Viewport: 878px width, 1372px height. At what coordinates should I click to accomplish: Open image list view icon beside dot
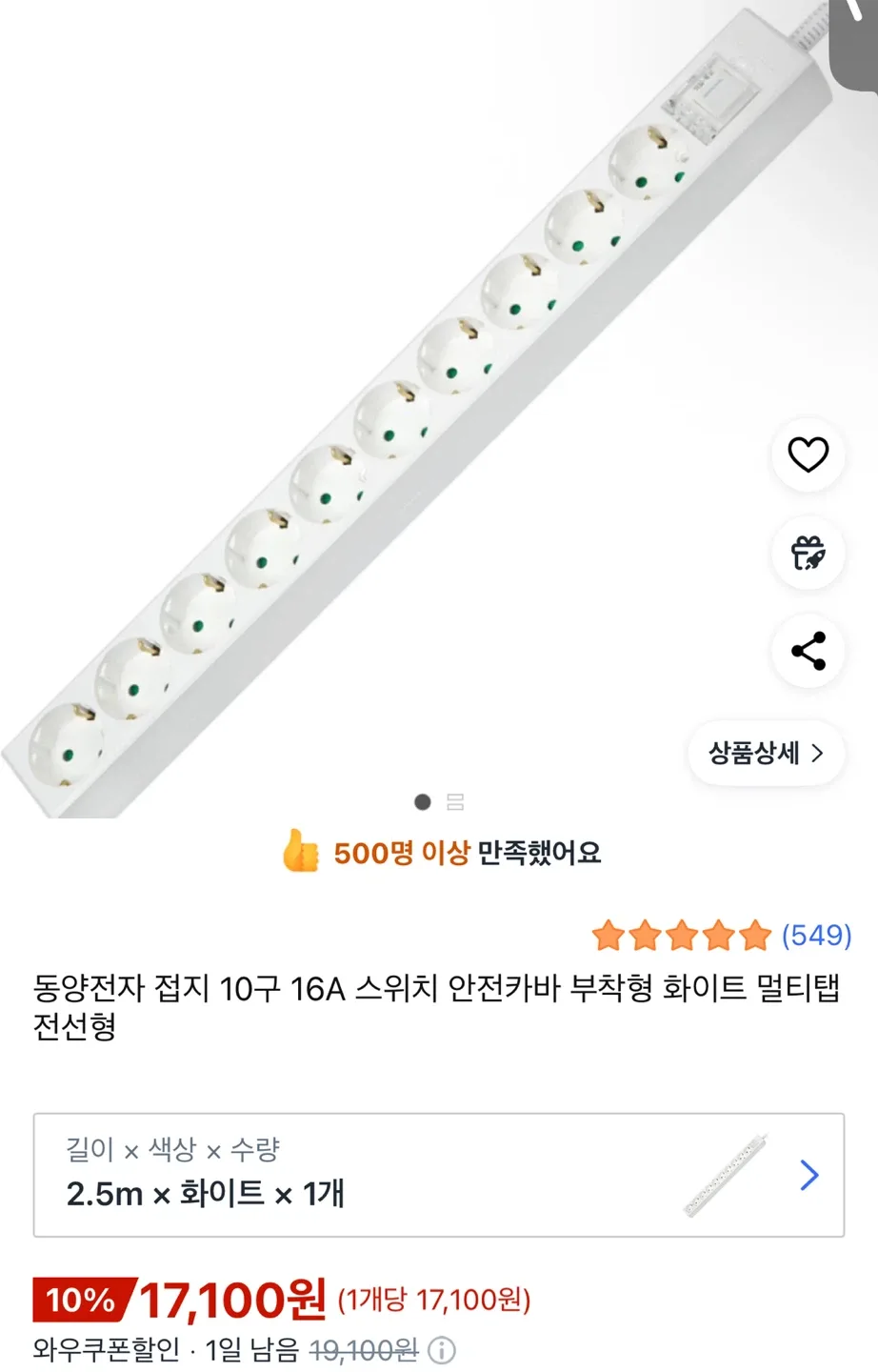point(456,803)
